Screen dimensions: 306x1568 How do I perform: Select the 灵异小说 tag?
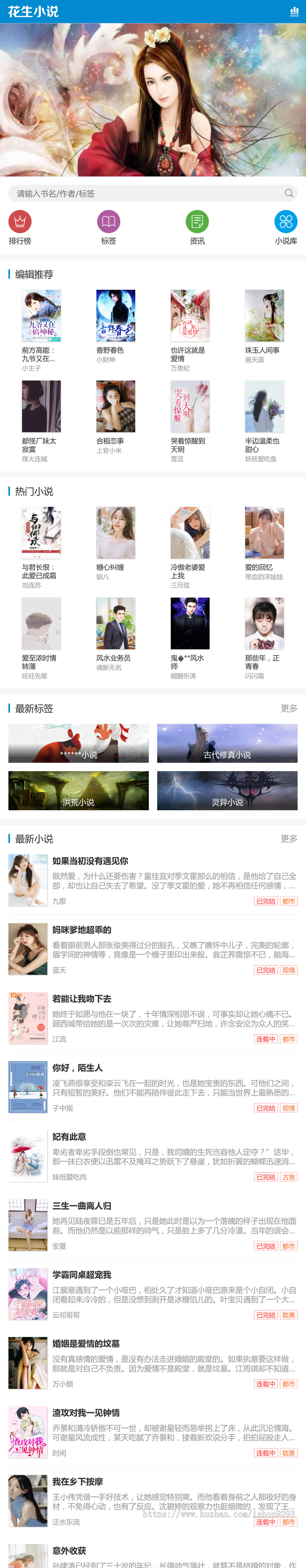coord(227,791)
